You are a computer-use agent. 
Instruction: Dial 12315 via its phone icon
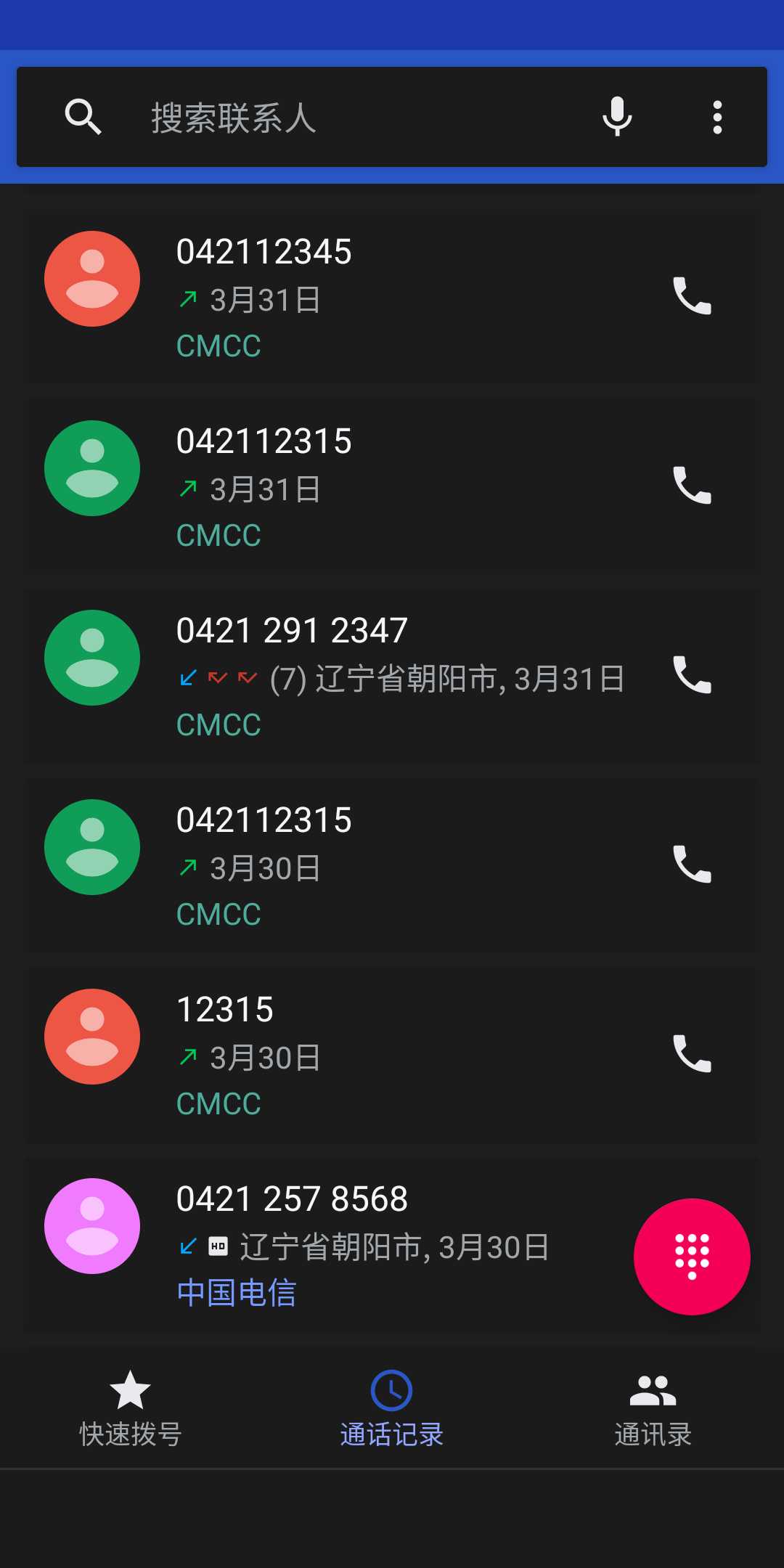pyautogui.click(x=692, y=1053)
